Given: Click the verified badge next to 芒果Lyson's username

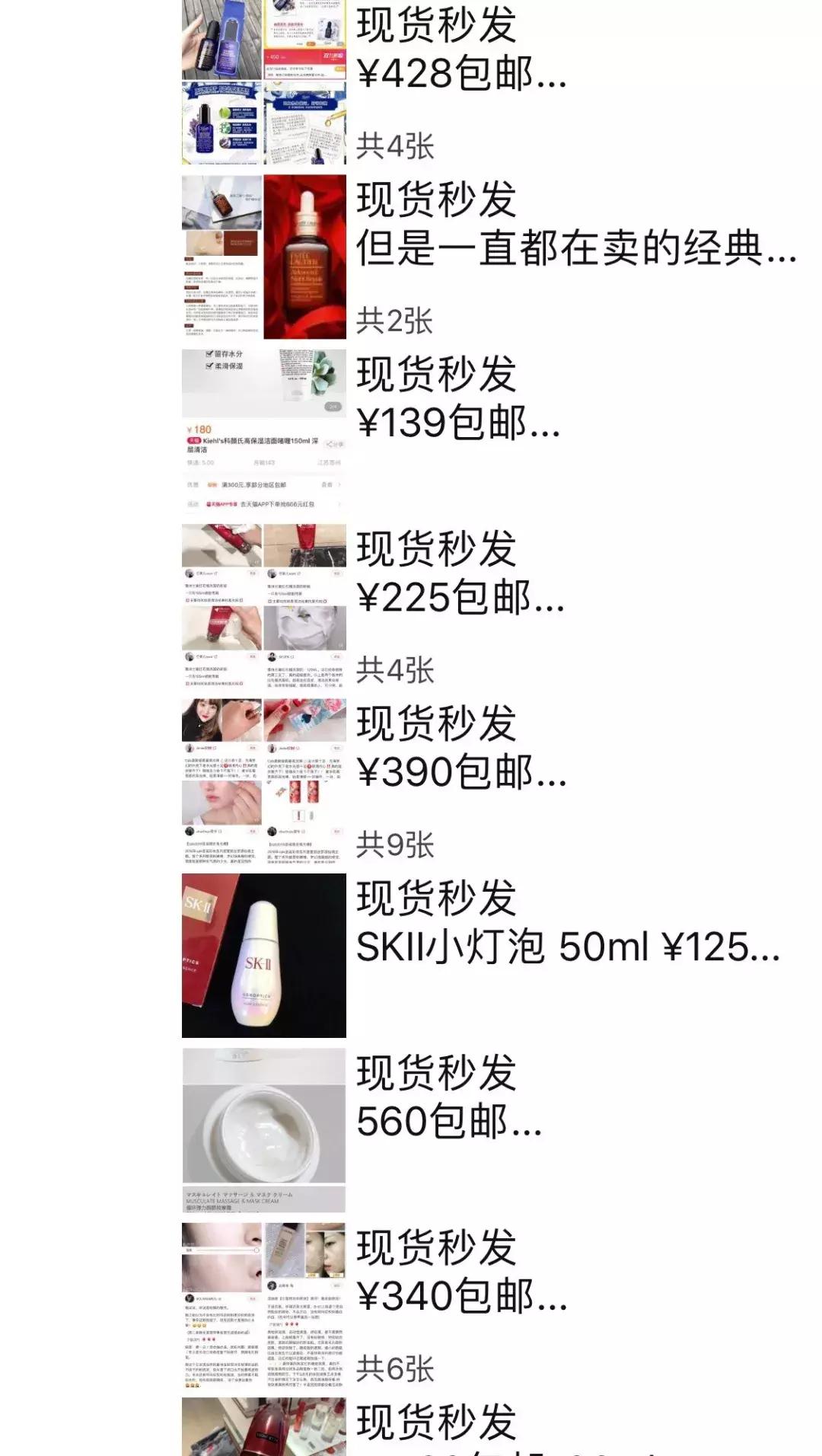Looking at the screenshot, I should pos(217,573).
